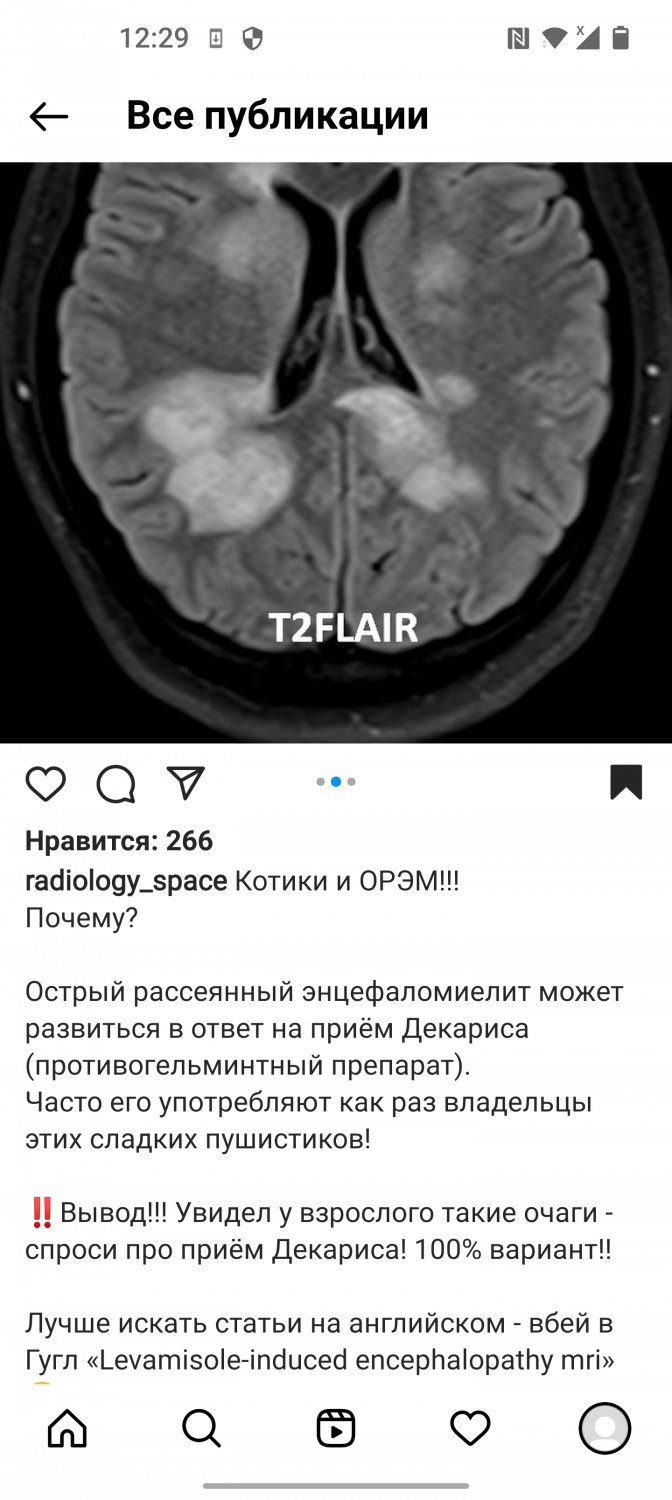Go back from Все публикации
The height and width of the screenshot is (1500, 672).
[x=48, y=116]
